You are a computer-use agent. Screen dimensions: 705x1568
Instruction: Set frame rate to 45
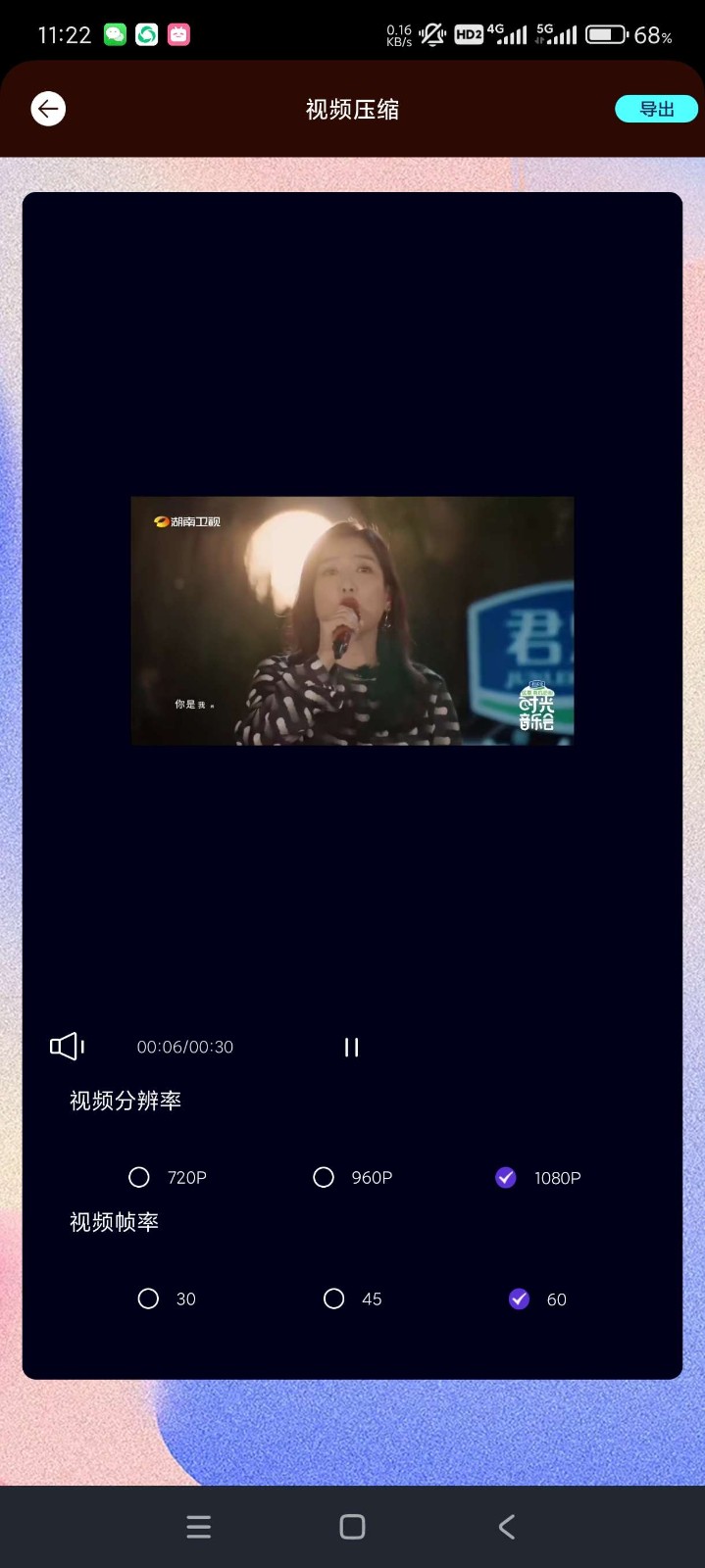pos(334,1298)
